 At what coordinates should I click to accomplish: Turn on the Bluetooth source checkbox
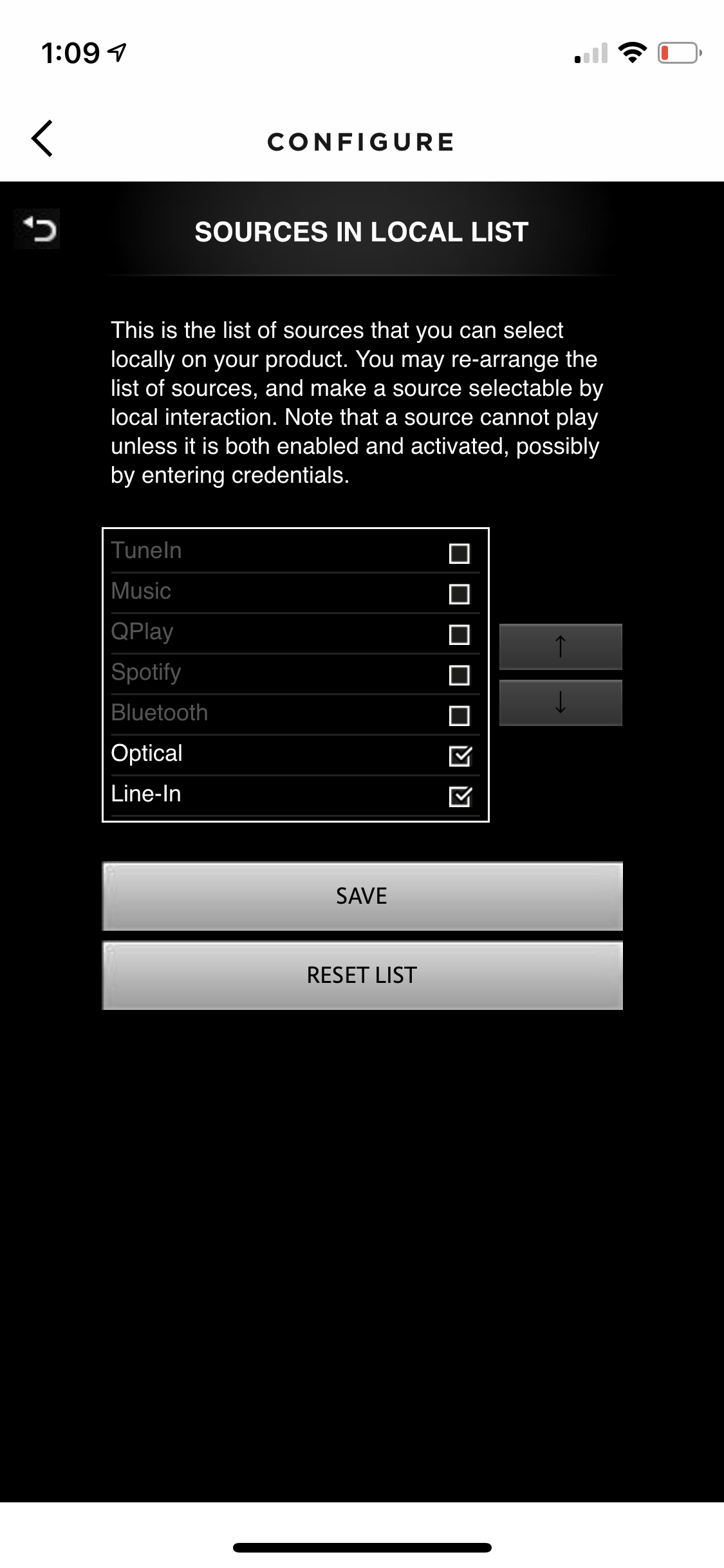click(x=459, y=715)
